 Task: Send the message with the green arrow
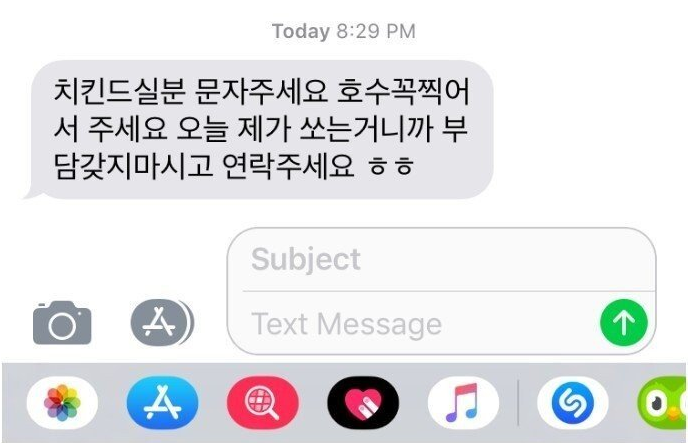click(623, 322)
